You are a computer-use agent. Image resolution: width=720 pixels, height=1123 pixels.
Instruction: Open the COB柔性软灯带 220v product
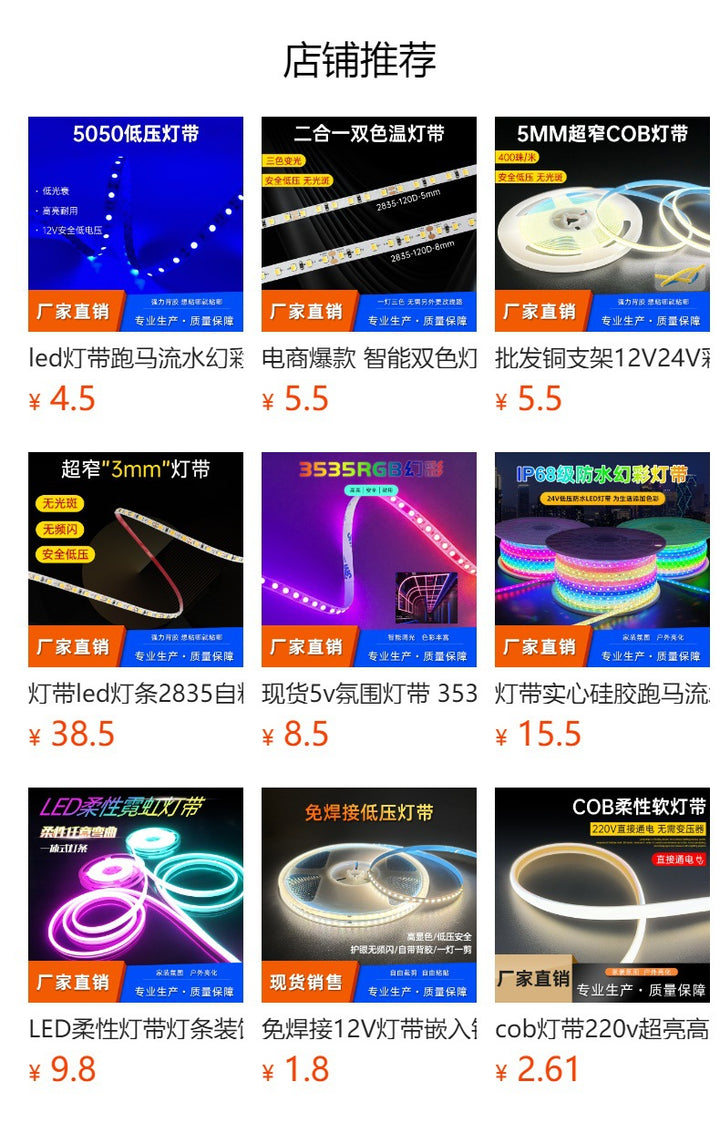click(602, 894)
